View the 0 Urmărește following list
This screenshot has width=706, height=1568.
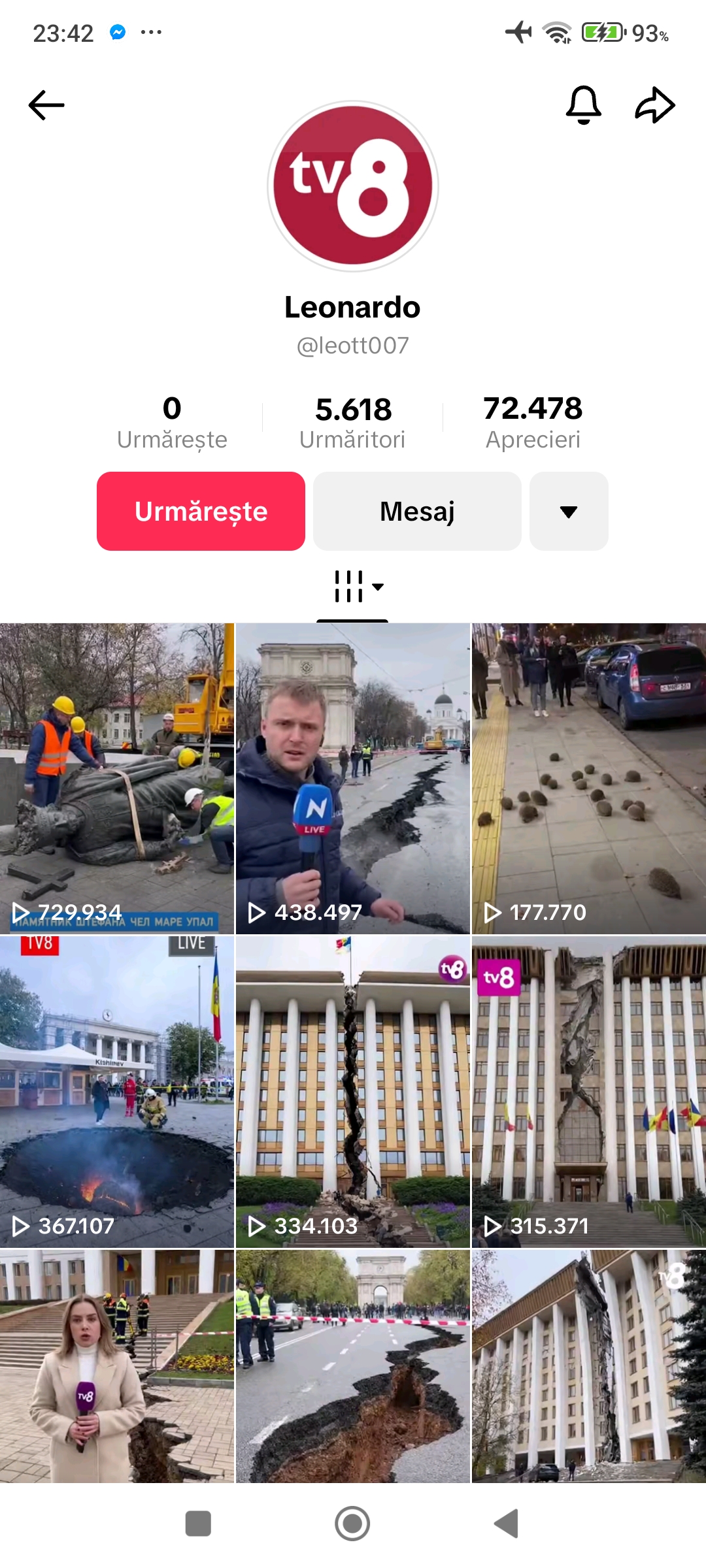(172, 422)
